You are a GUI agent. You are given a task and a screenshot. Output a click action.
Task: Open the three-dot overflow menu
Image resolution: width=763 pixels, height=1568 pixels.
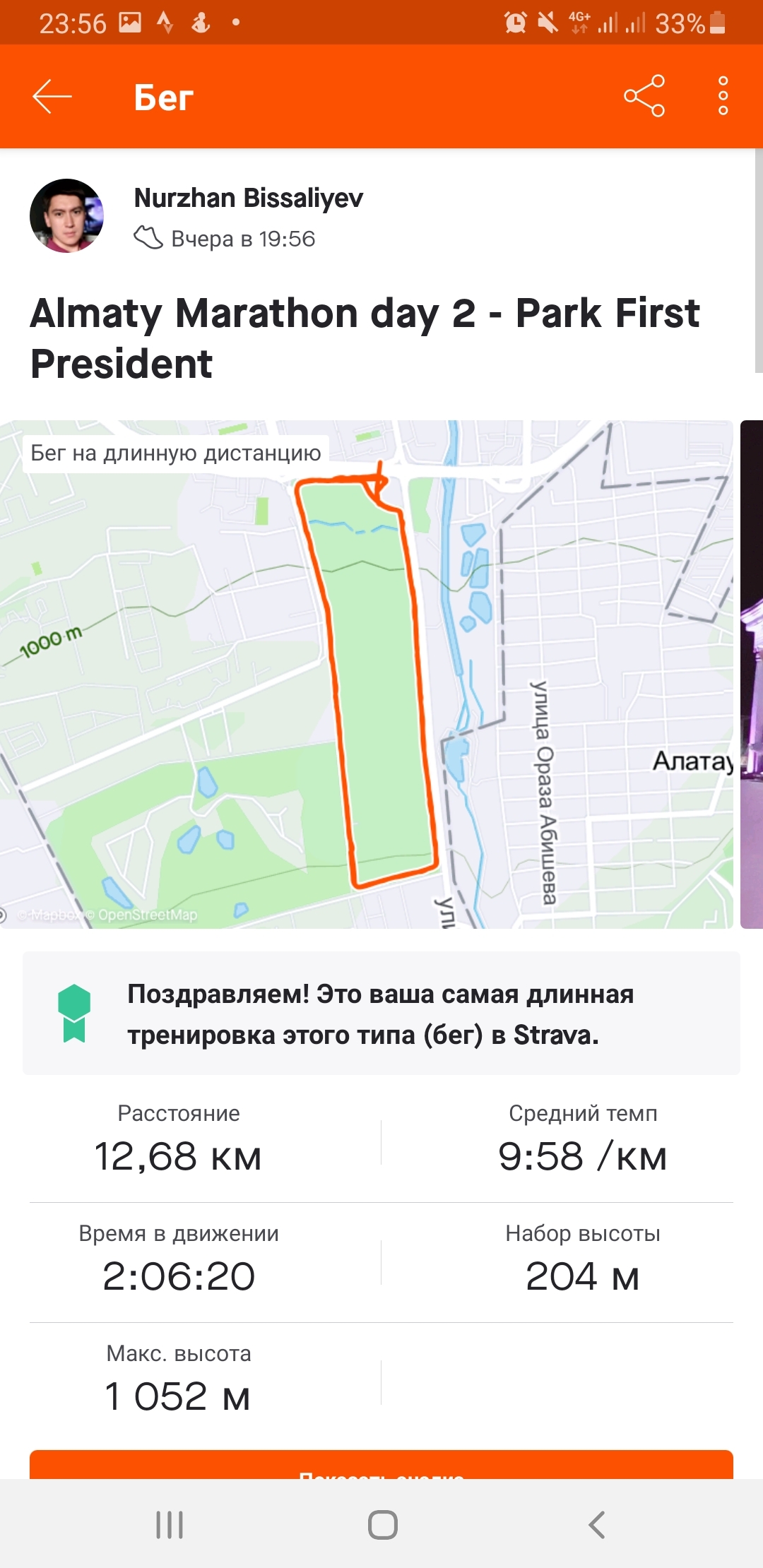[723, 96]
